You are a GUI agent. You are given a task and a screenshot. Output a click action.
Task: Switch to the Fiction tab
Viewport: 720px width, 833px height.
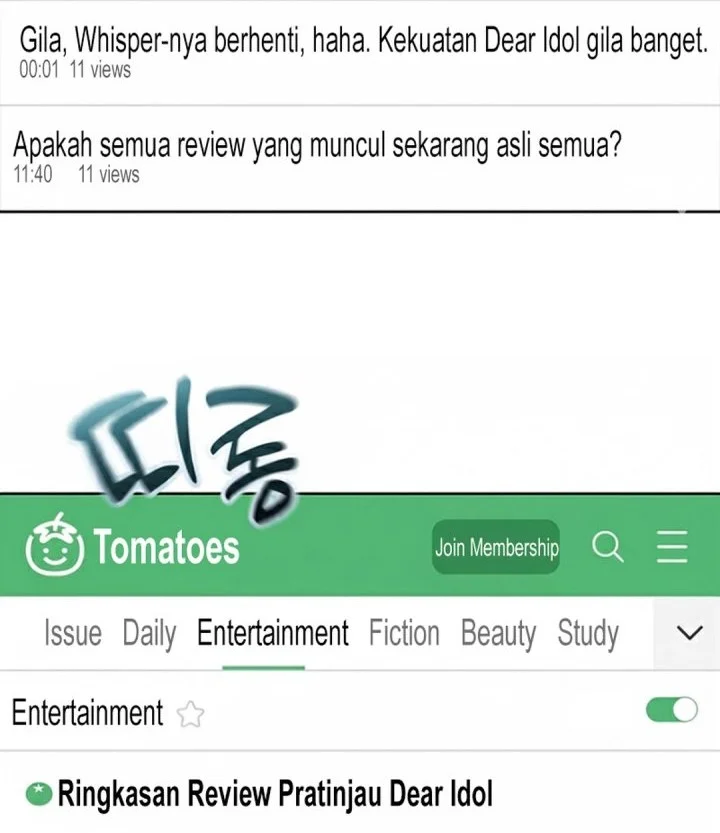click(x=404, y=633)
